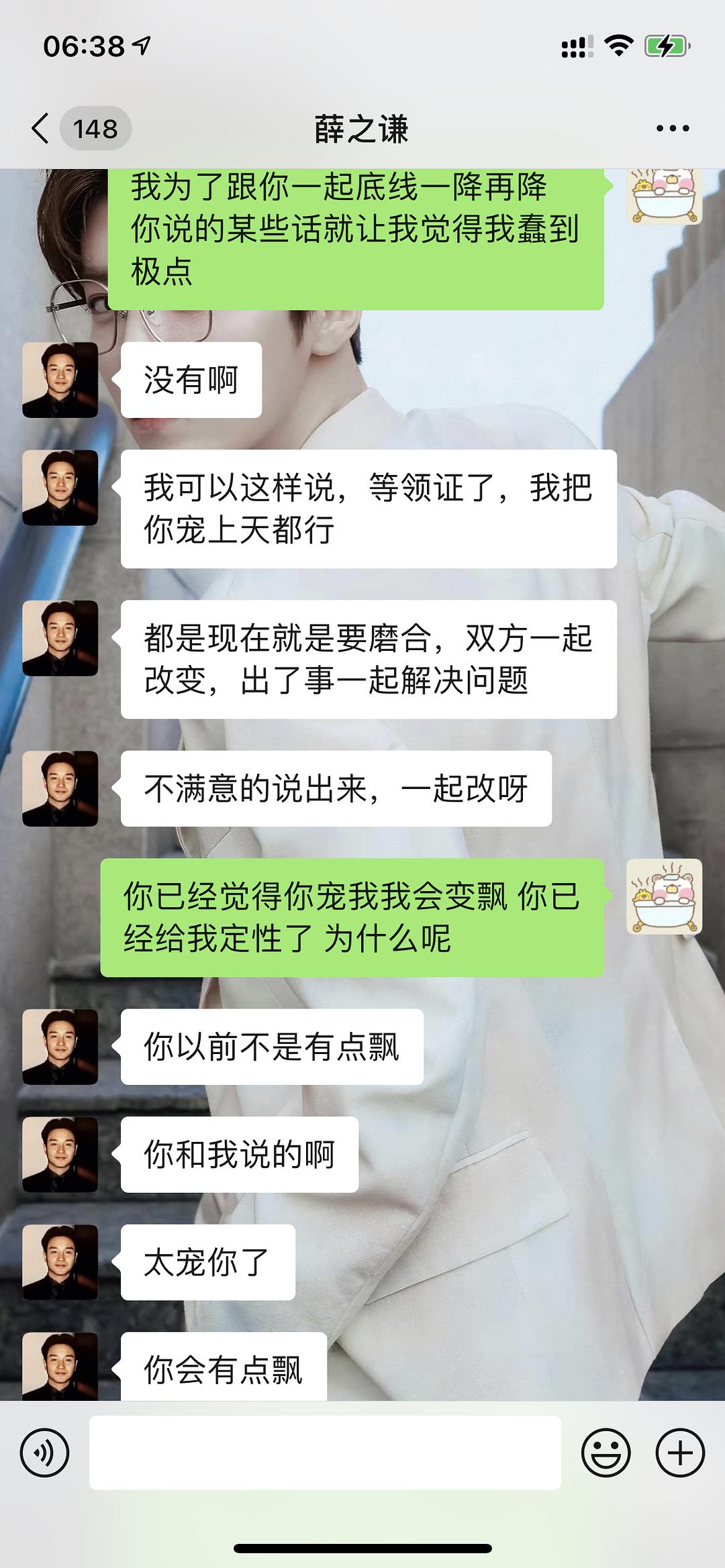Tap my avatar beside 你已经觉得你宠我 message

[x=664, y=896]
